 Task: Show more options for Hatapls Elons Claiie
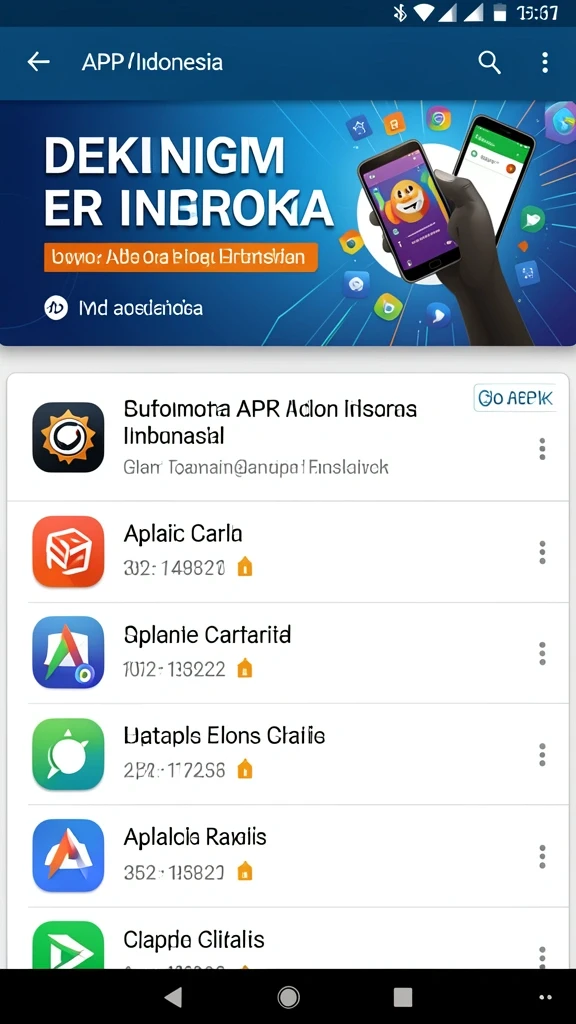[542, 755]
